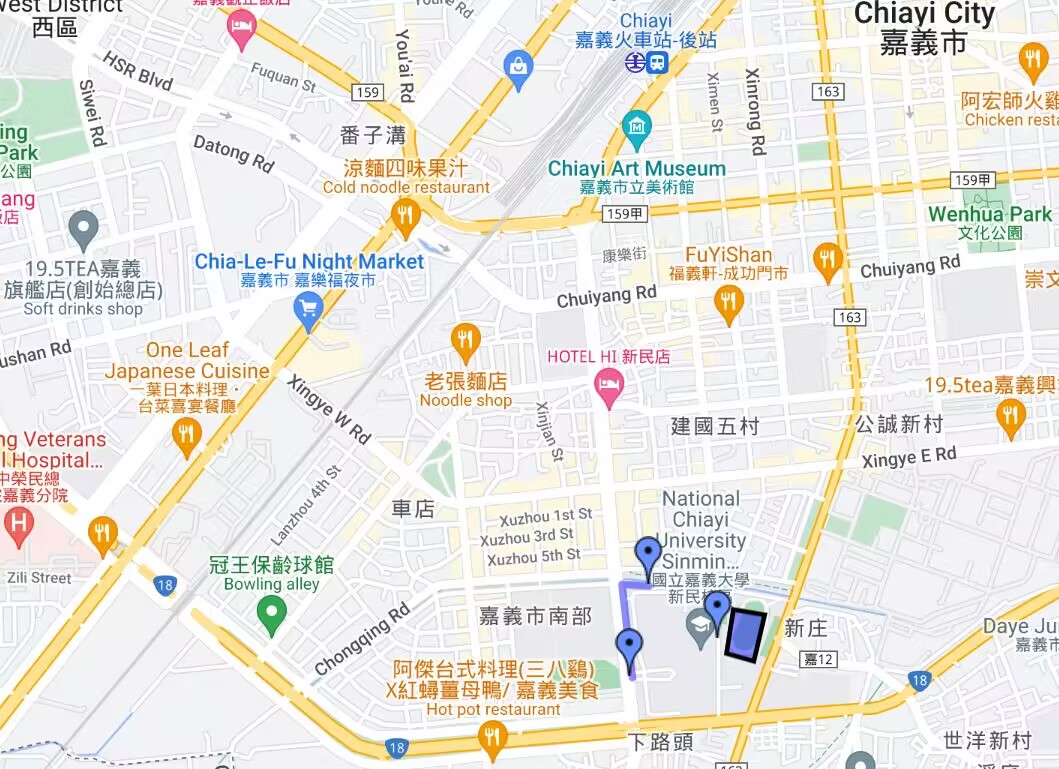1059x769 pixels.
Task: Select the blue highlighted polygon area
Action: 744,635
